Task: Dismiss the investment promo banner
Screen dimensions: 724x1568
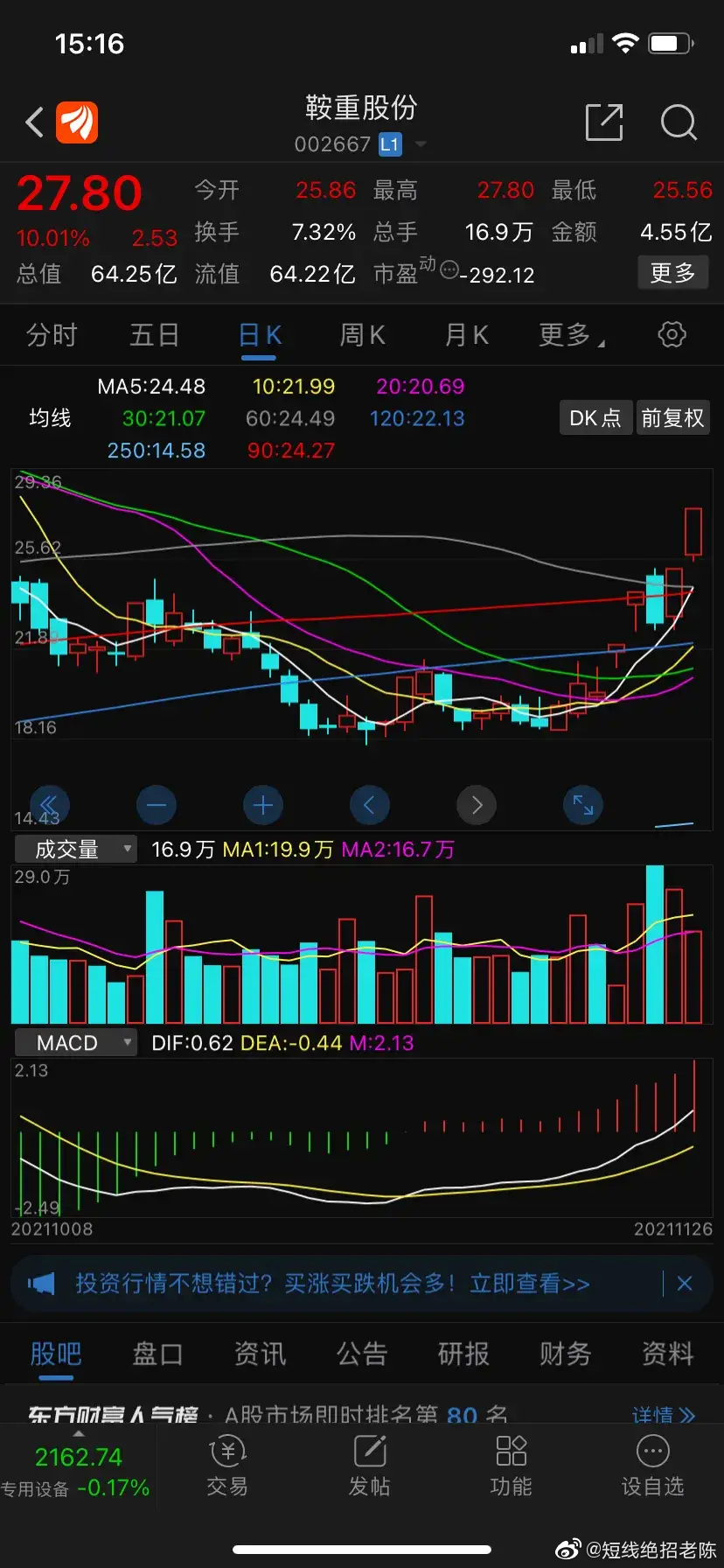Action: click(685, 1284)
